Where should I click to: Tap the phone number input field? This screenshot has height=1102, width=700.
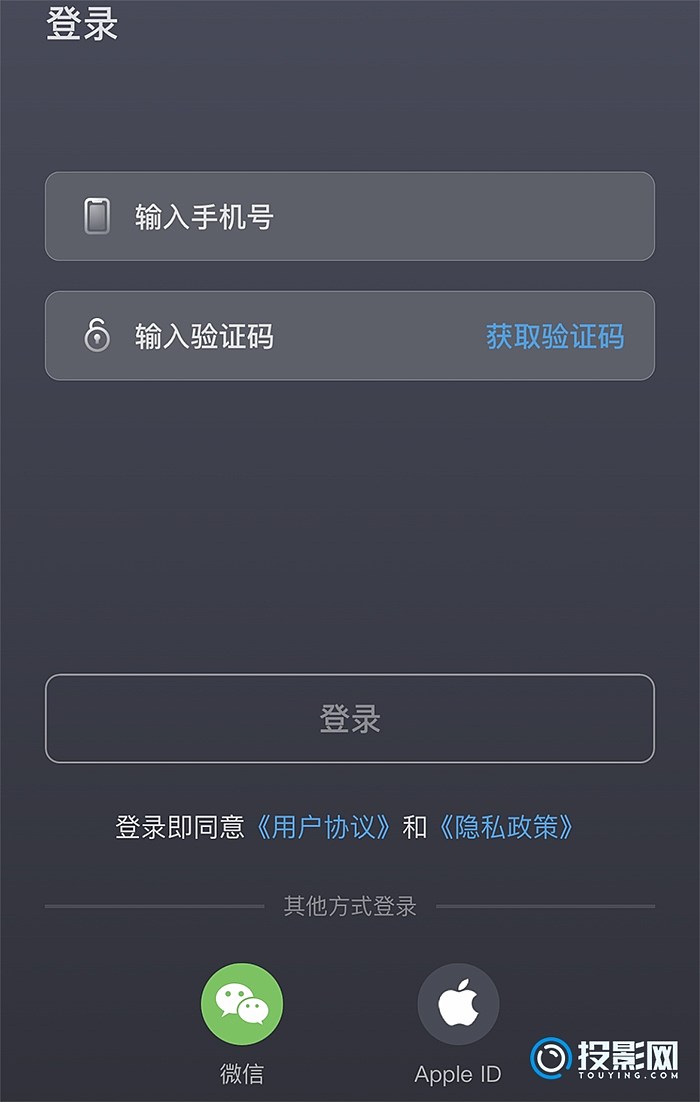click(x=350, y=216)
